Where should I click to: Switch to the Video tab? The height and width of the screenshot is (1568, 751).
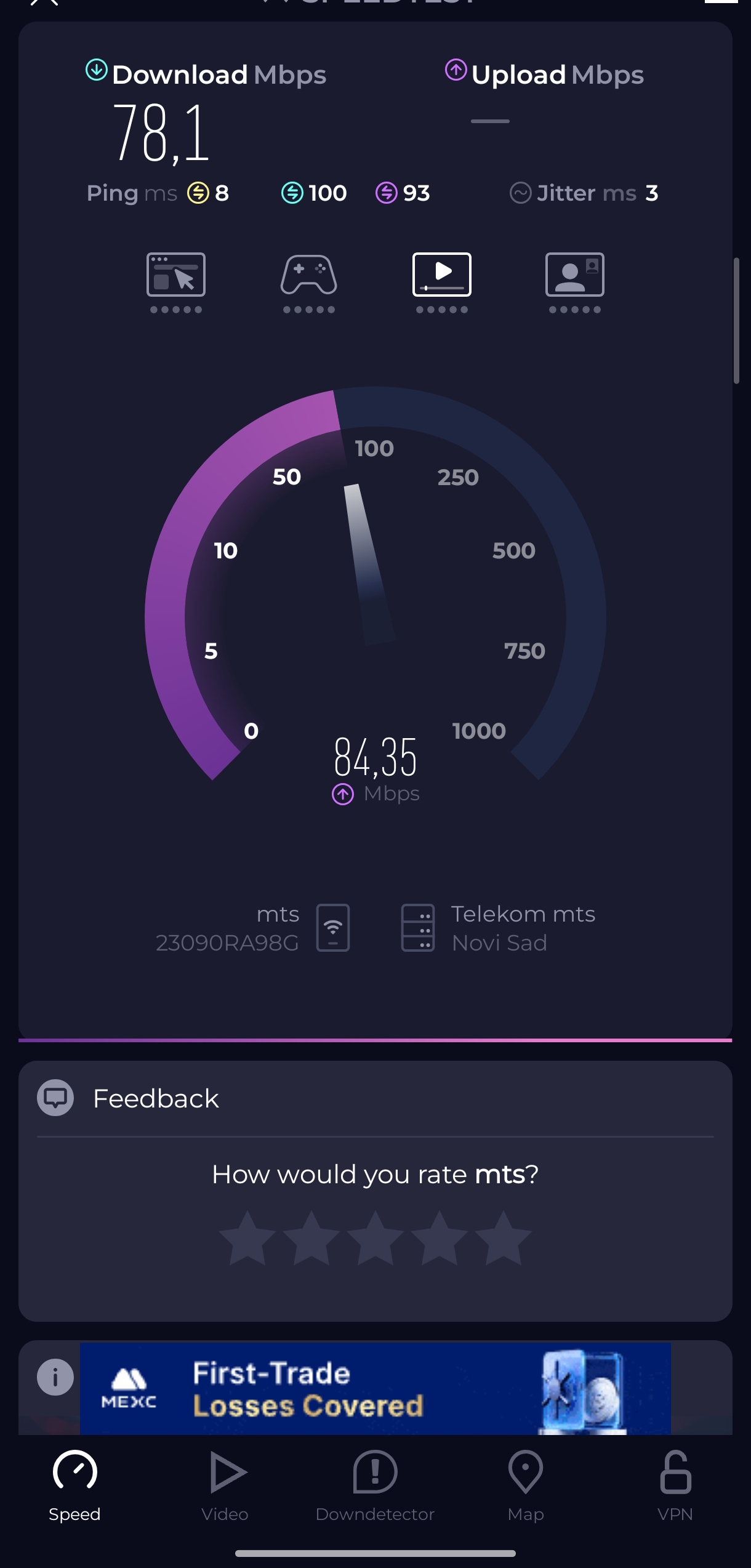click(225, 1485)
